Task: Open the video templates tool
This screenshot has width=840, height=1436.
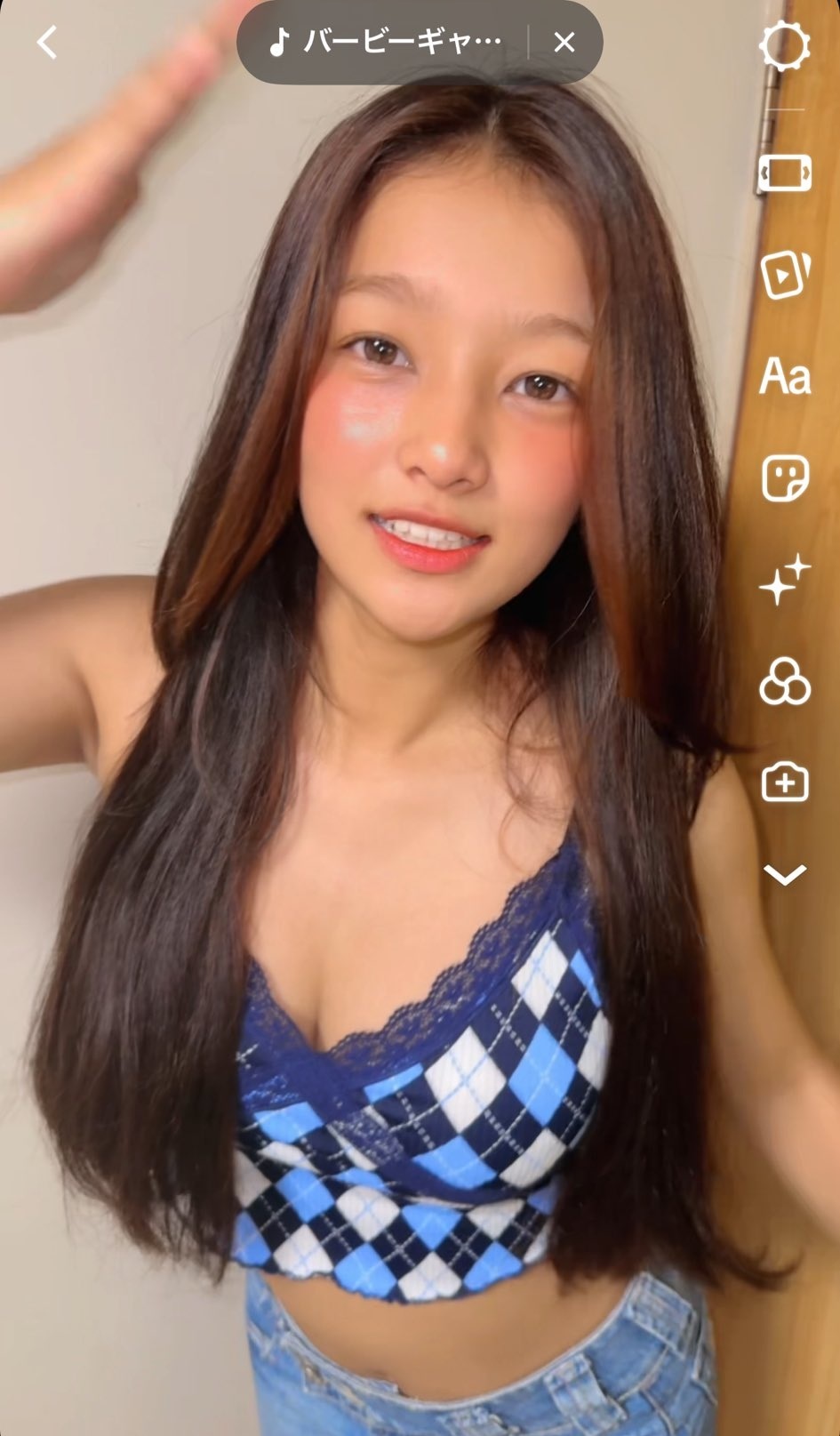Action: 785,275
